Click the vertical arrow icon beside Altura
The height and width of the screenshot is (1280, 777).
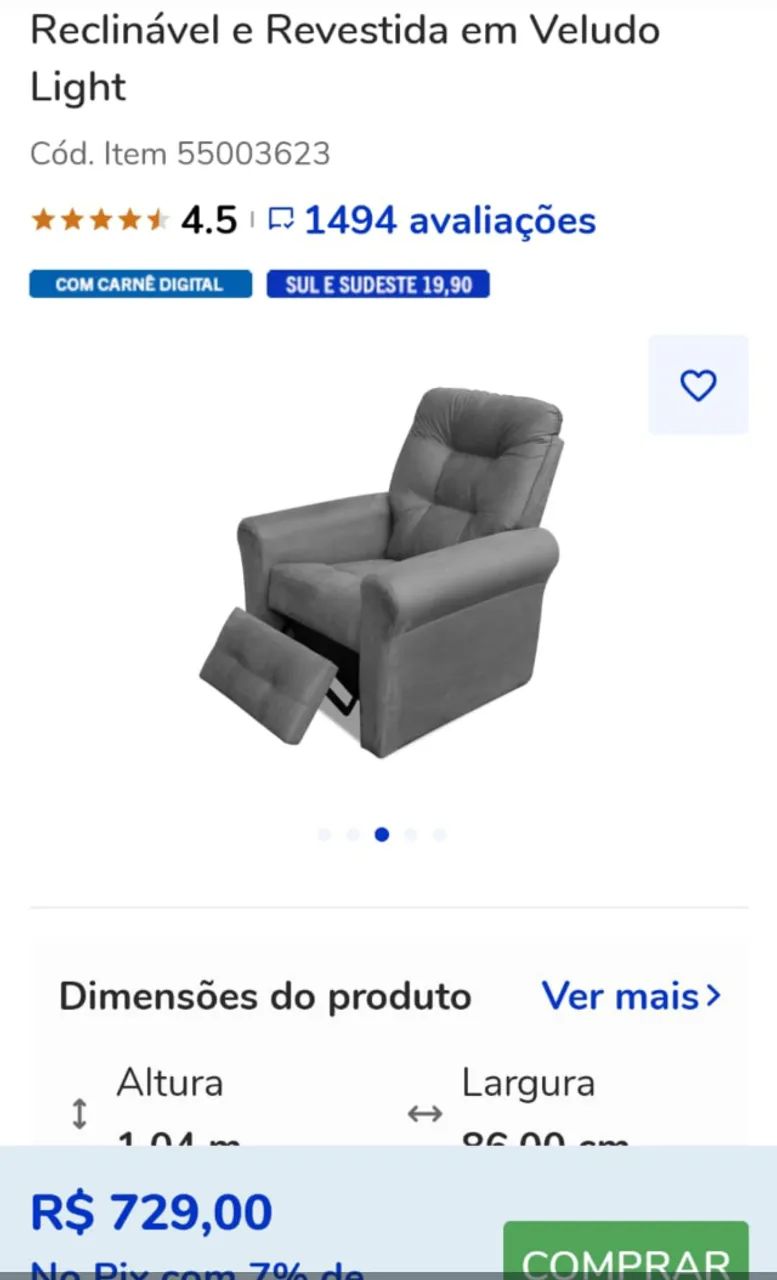pos(80,1112)
